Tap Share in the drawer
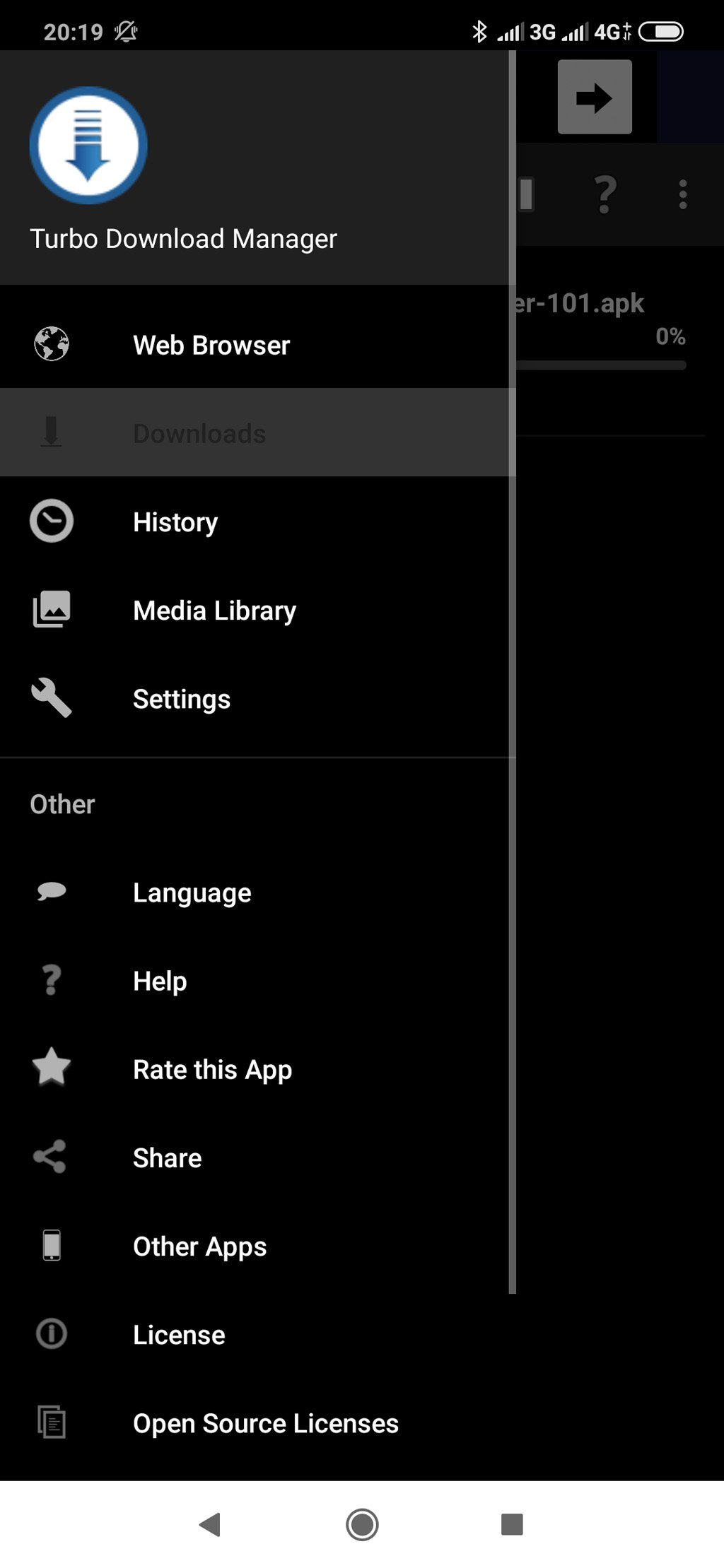This screenshot has width=724, height=1568. click(256, 1157)
